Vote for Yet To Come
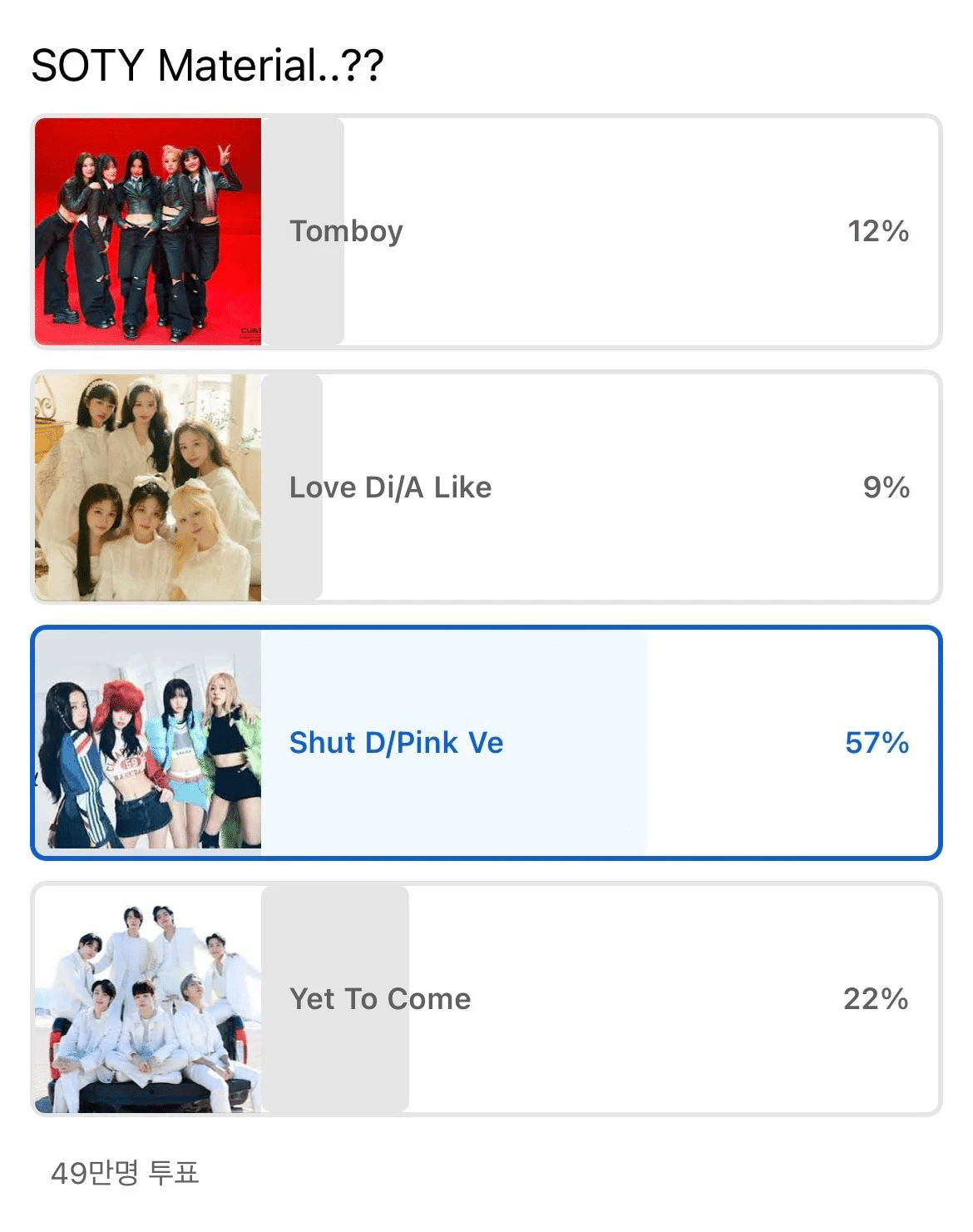 tap(486, 999)
